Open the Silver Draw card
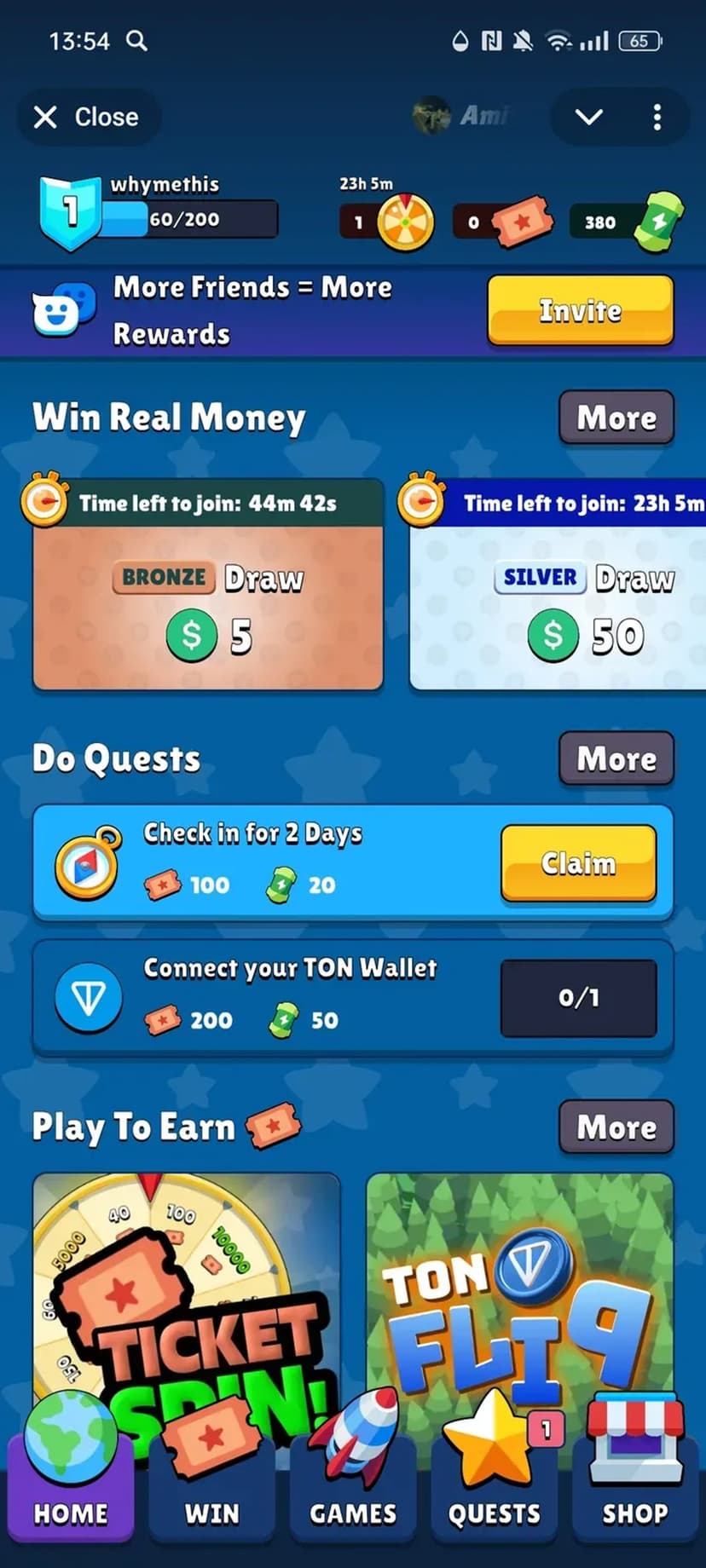706x1568 pixels. point(558,605)
